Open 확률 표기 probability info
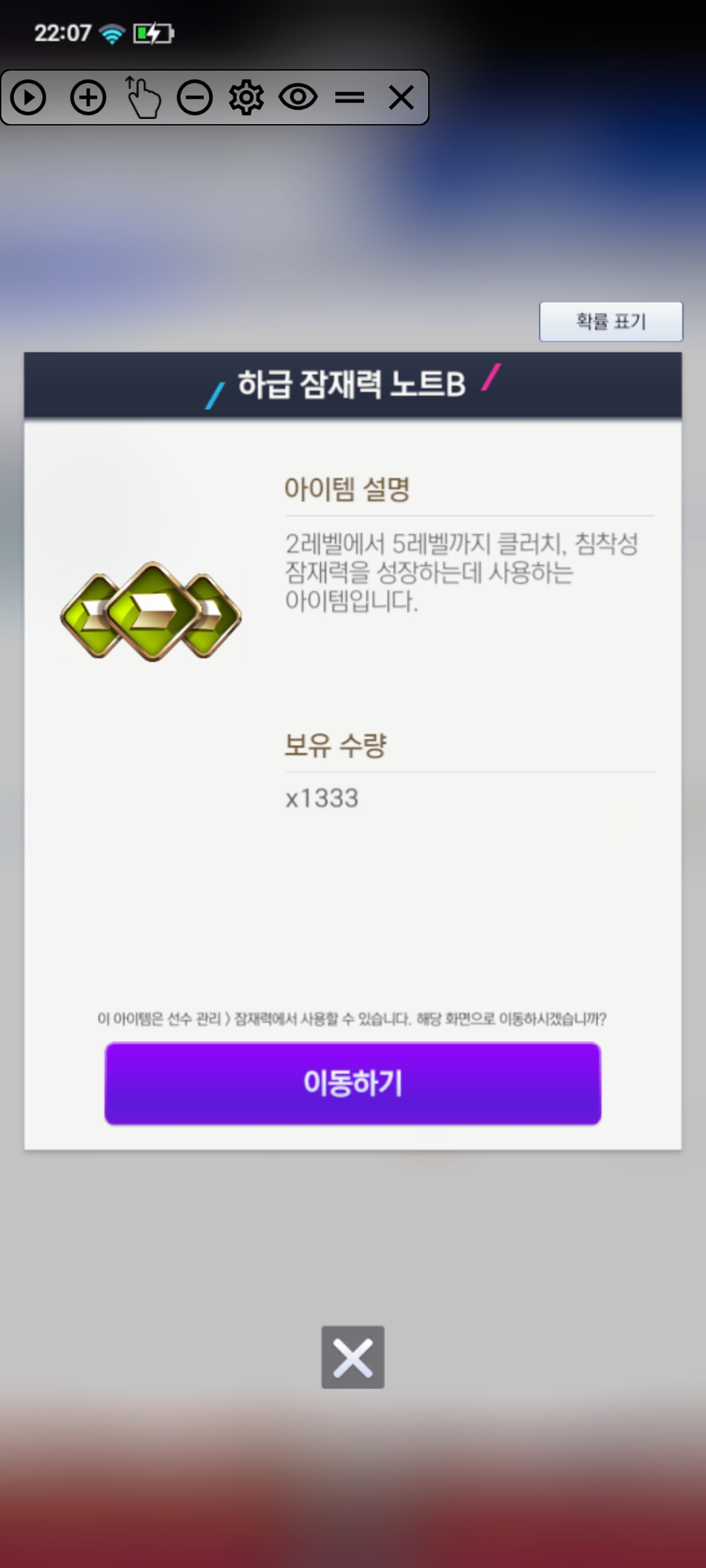Viewport: 706px width, 1568px height. 611,321
